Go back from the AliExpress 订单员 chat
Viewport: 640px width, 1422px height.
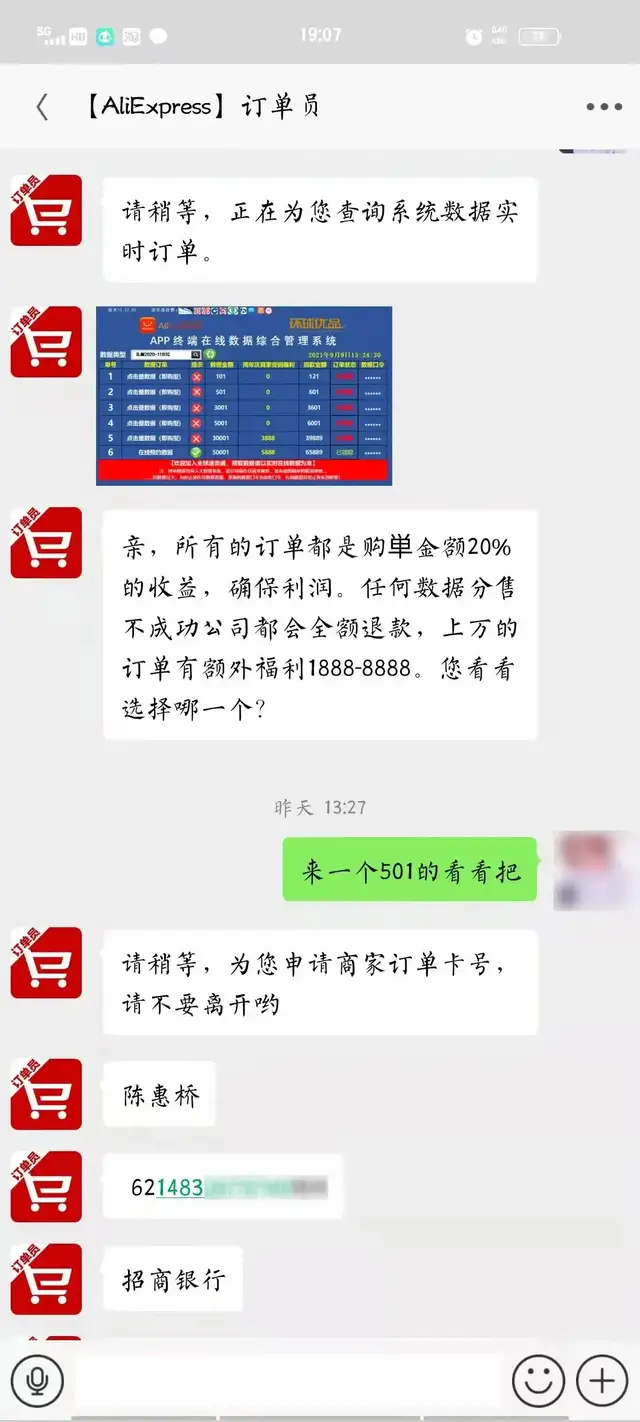tap(42, 107)
